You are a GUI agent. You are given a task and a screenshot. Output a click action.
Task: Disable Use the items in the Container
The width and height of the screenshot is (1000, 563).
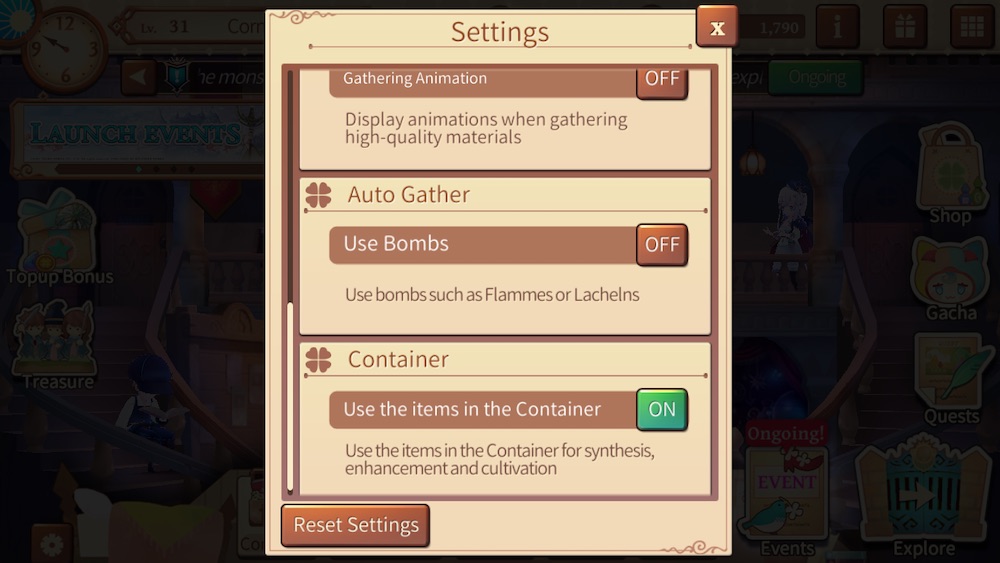[662, 410]
